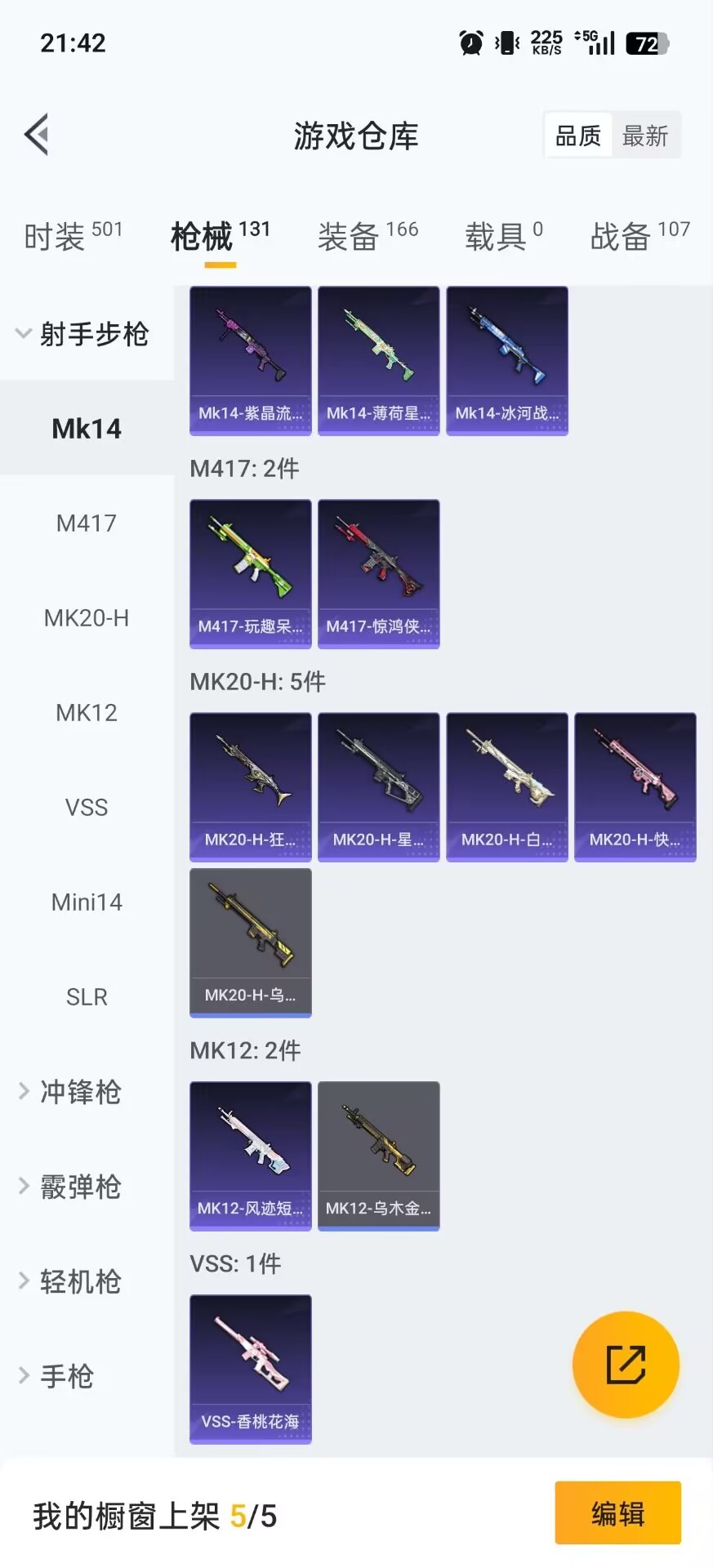Switch to the 装备 tab
Image resolution: width=713 pixels, height=1568 pixels.
click(x=368, y=237)
